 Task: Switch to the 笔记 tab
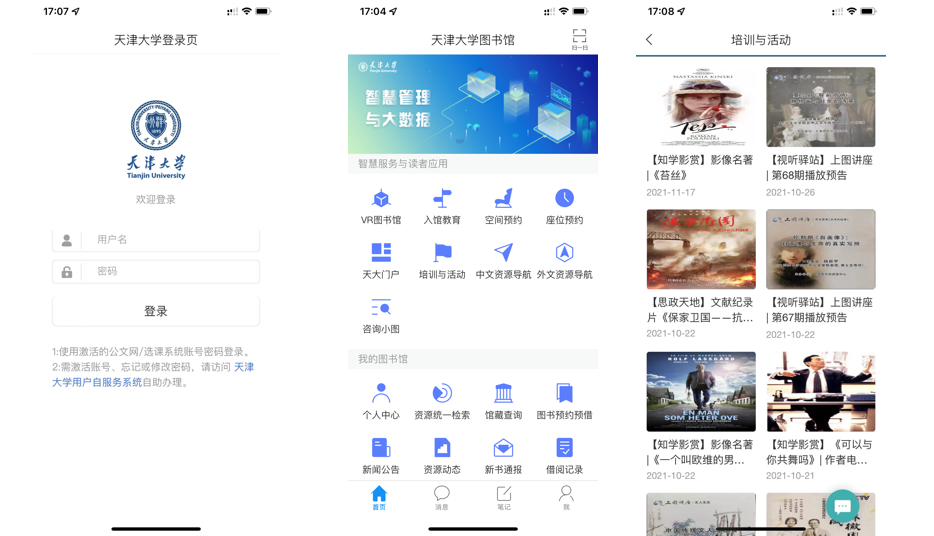pos(504,497)
